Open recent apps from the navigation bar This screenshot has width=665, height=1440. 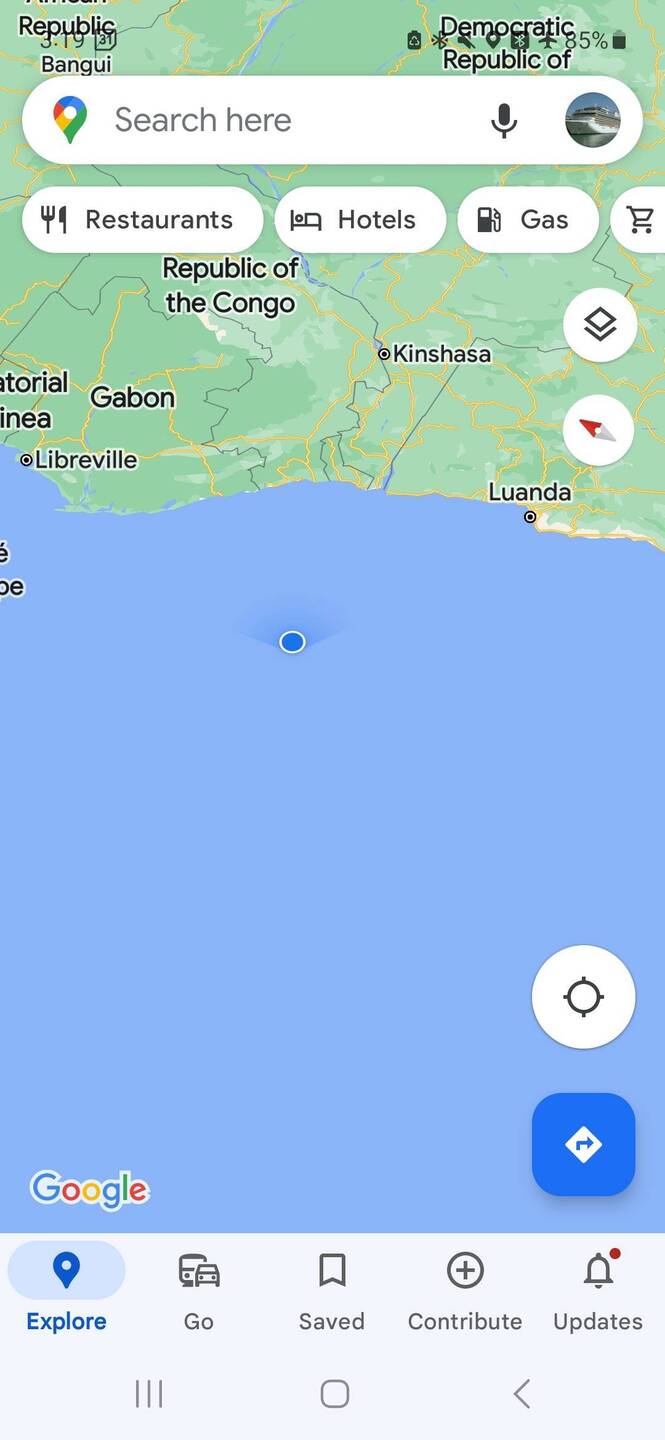click(x=149, y=1394)
